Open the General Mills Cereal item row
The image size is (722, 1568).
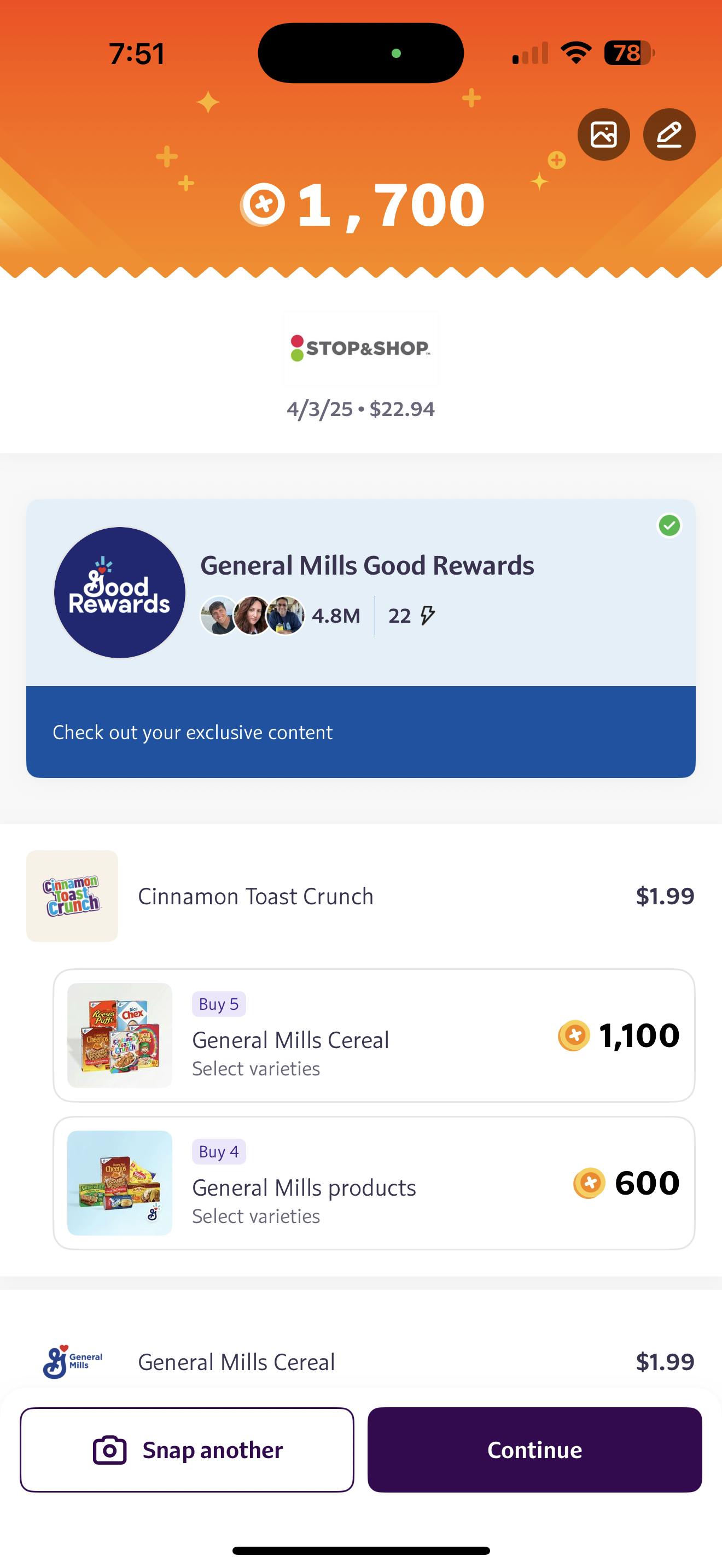point(360,1361)
